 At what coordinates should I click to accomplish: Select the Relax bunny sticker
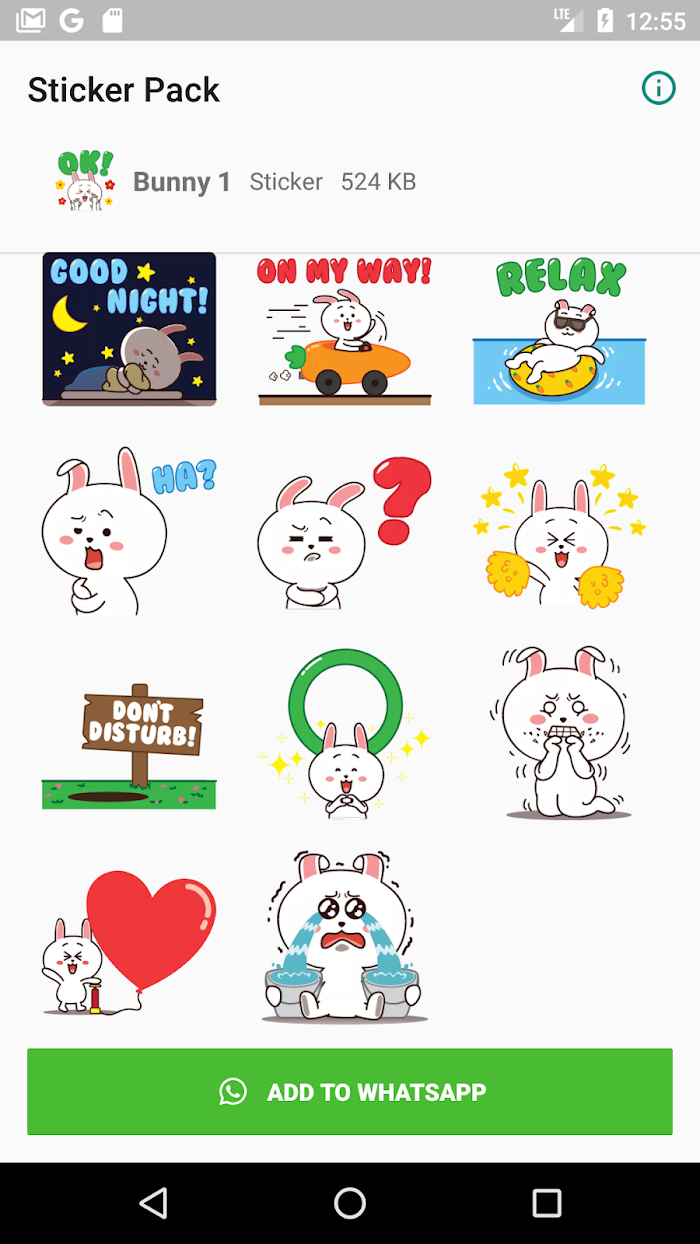pyautogui.click(x=560, y=329)
